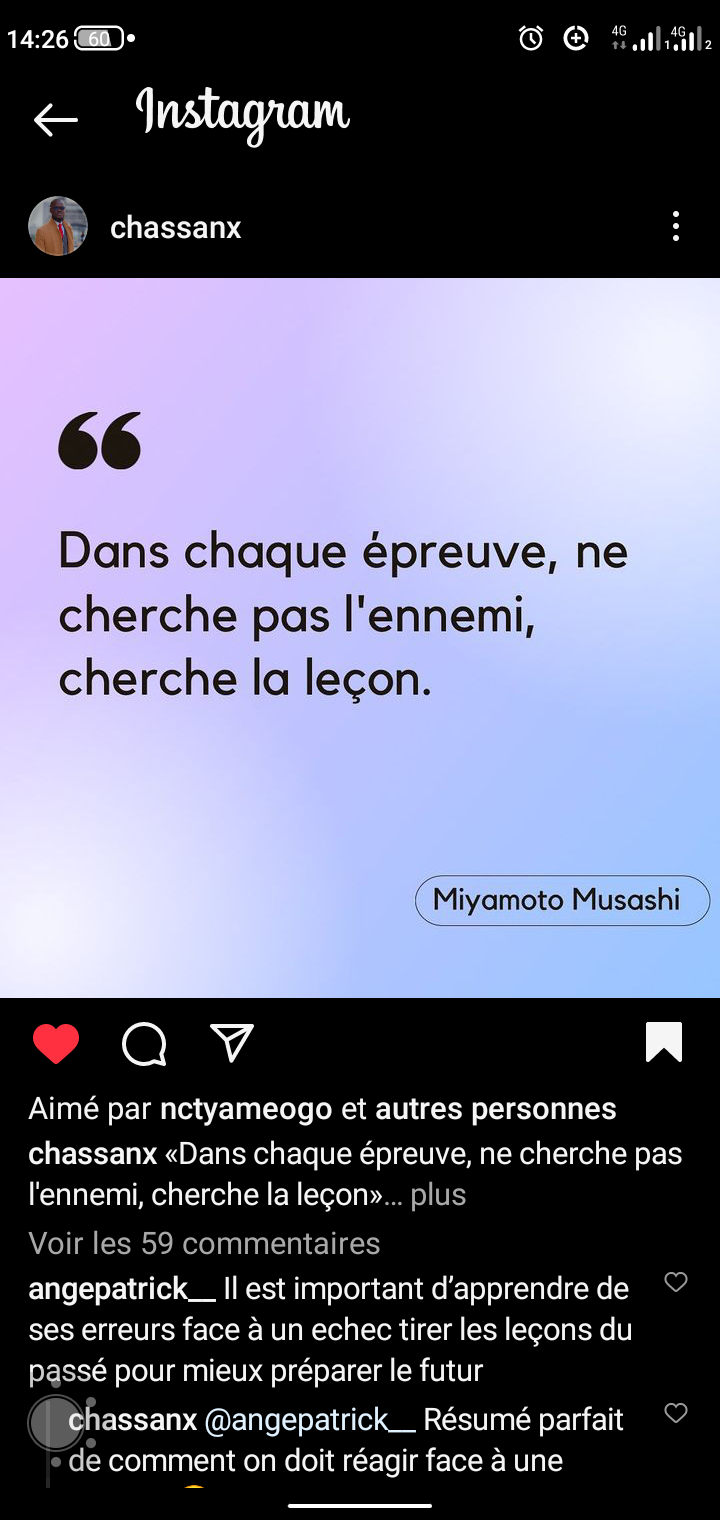Screen dimensions: 720x1520
Task: Like angepatrick__'s comment
Action: point(676,1282)
